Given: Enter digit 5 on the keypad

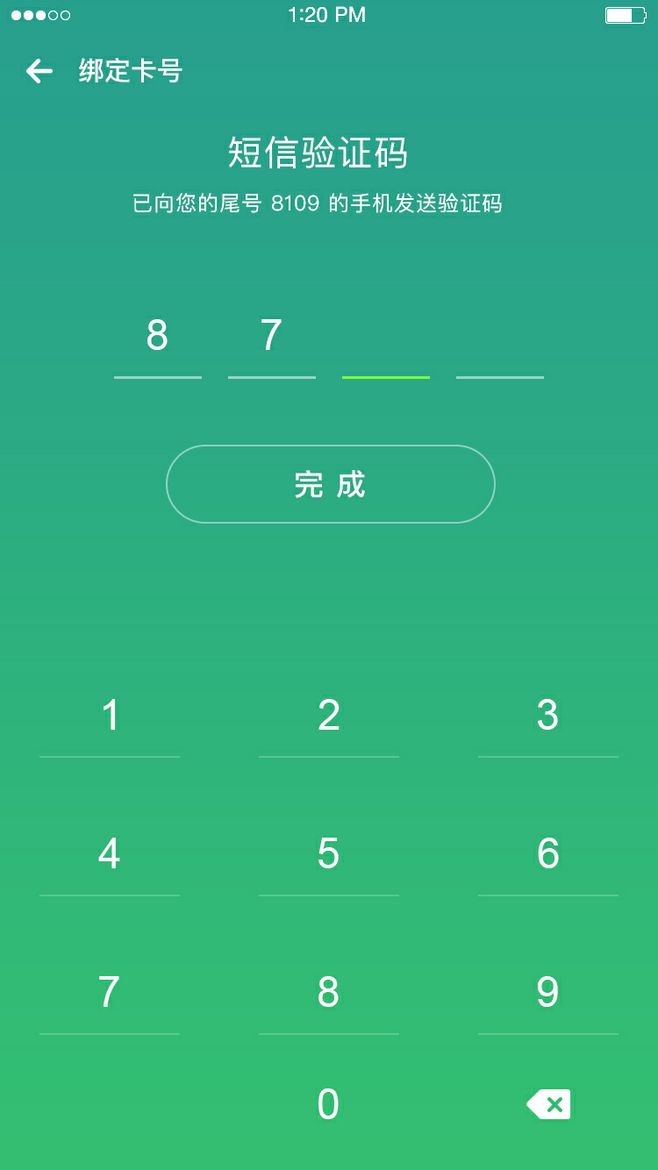Looking at the screenshot, I should (x=329, y=853).
